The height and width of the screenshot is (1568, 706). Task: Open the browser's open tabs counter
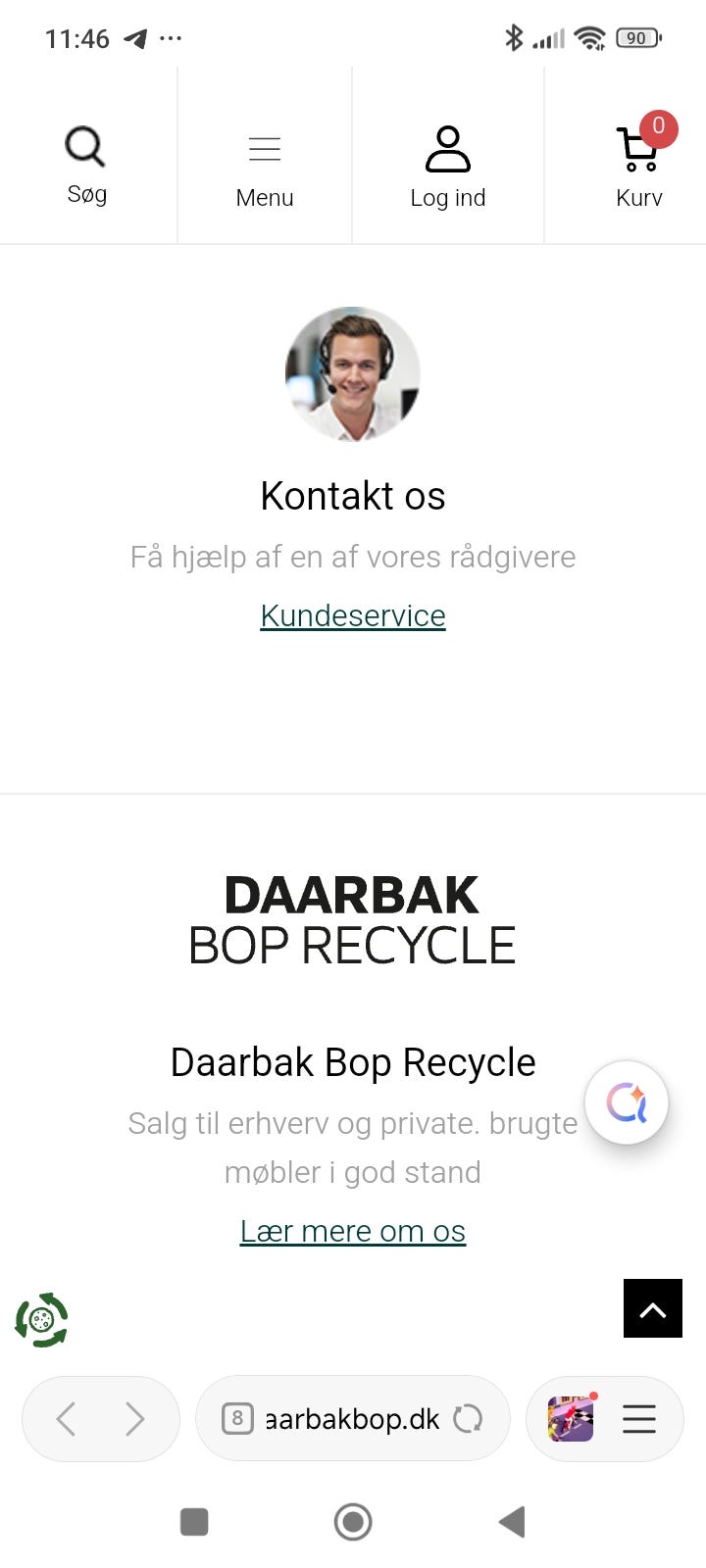point(237,1418)
